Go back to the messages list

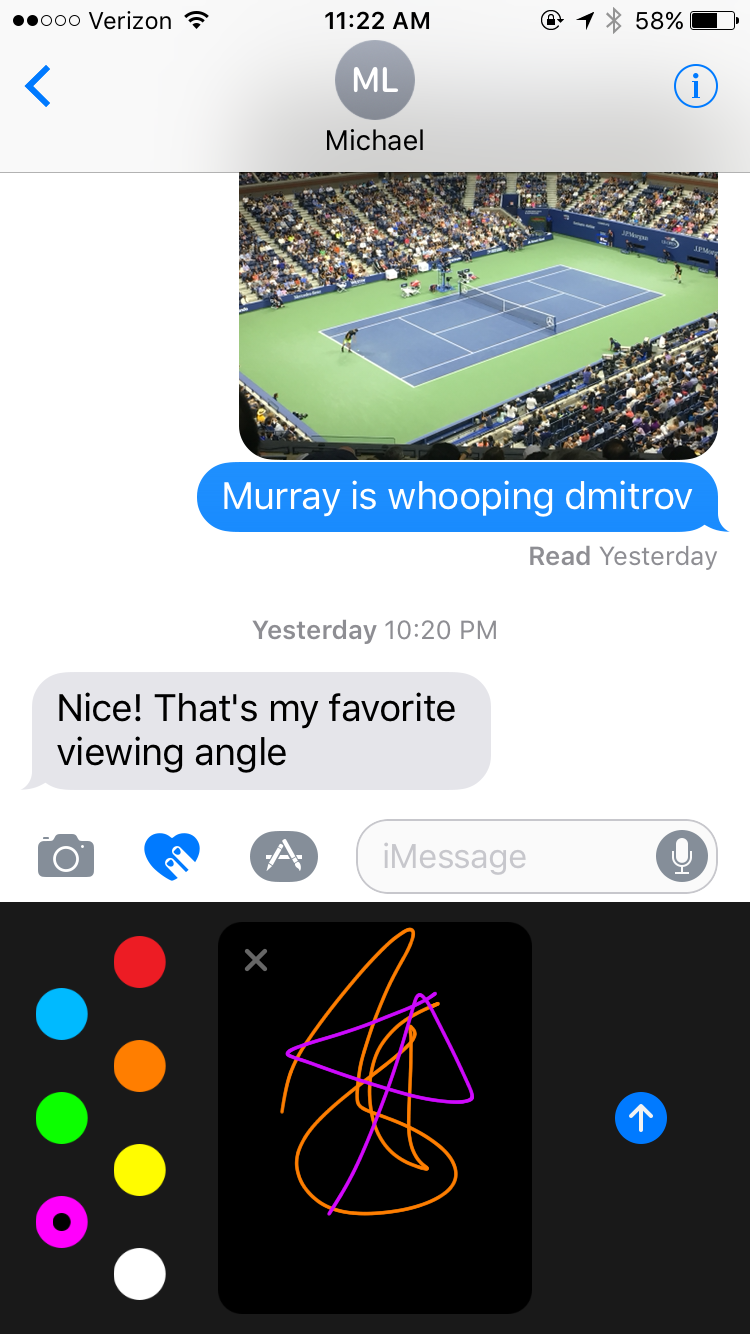tap(38, 87)
